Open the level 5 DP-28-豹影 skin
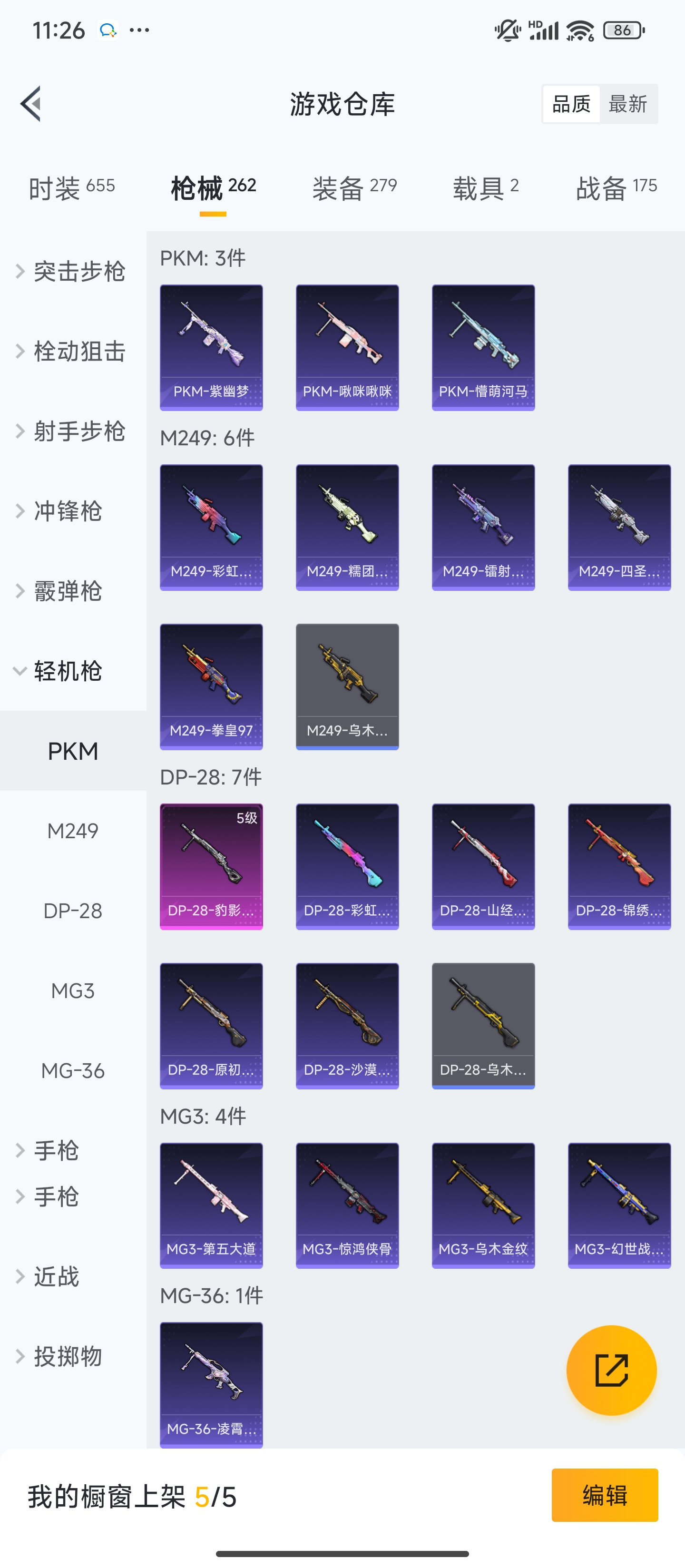Screen dimensions: 685x1568 pyautogui.click(x=211, y=866)
